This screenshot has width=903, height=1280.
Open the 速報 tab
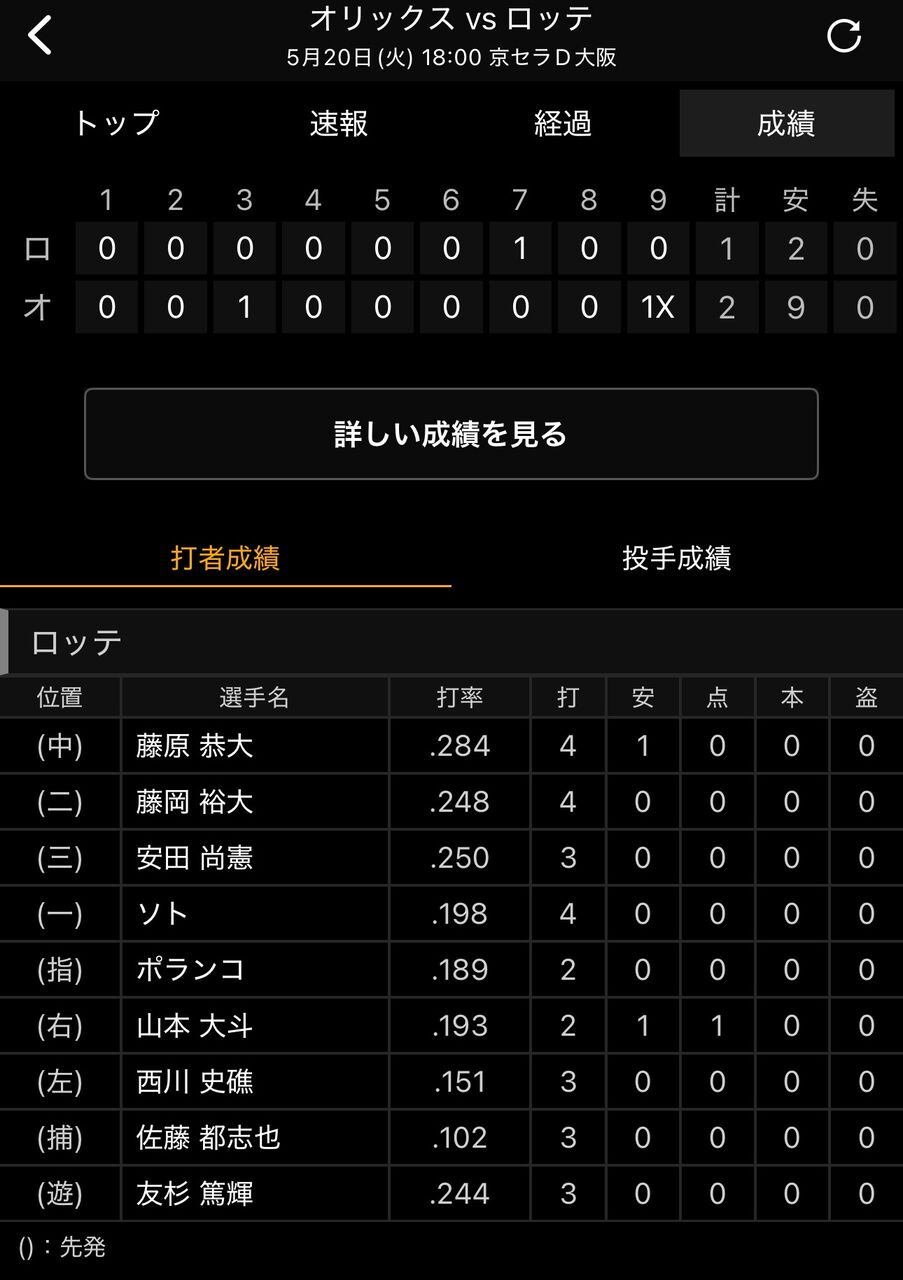339,123
